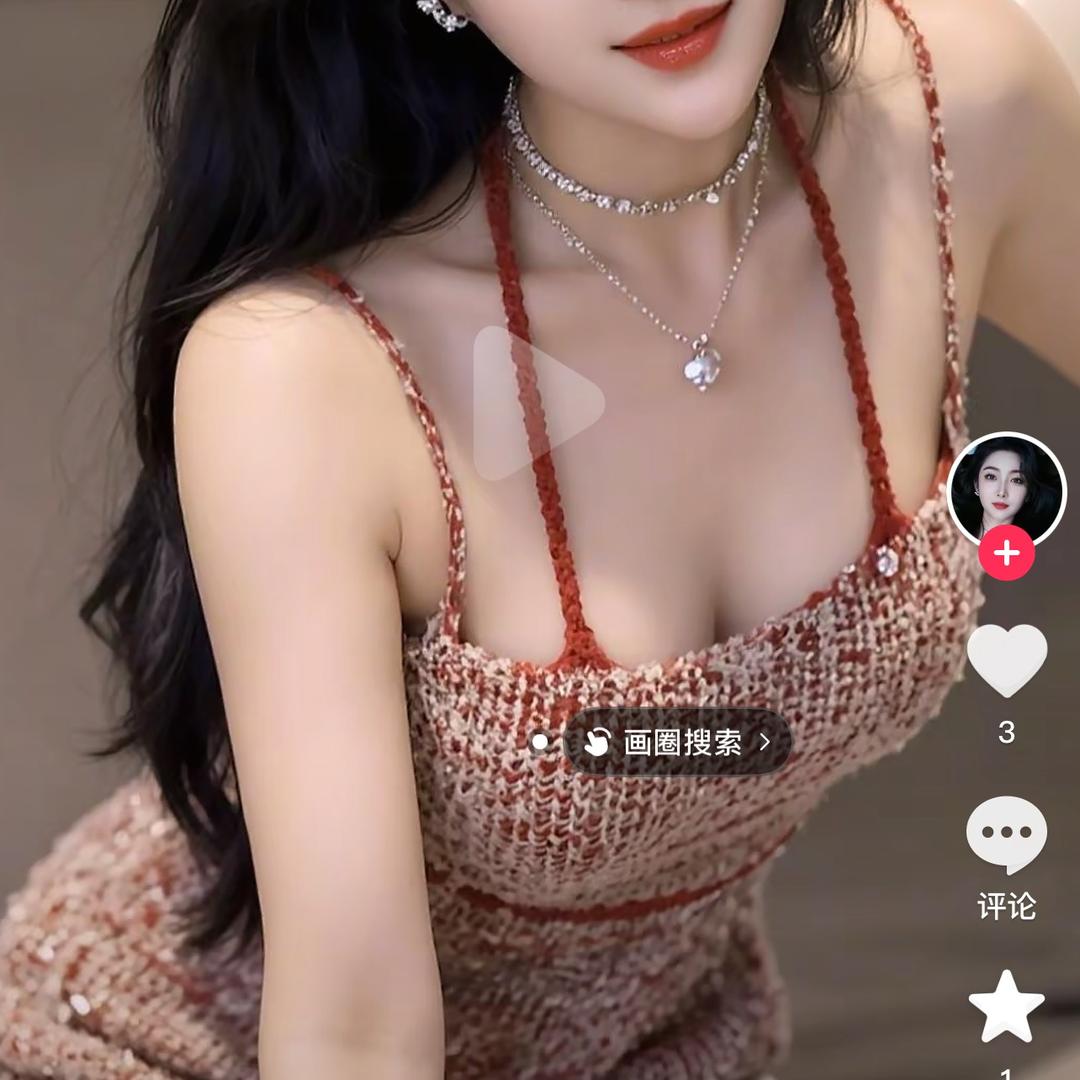Add this video to favorites
1080x1080 pixels.
tap(1006, 1008)
